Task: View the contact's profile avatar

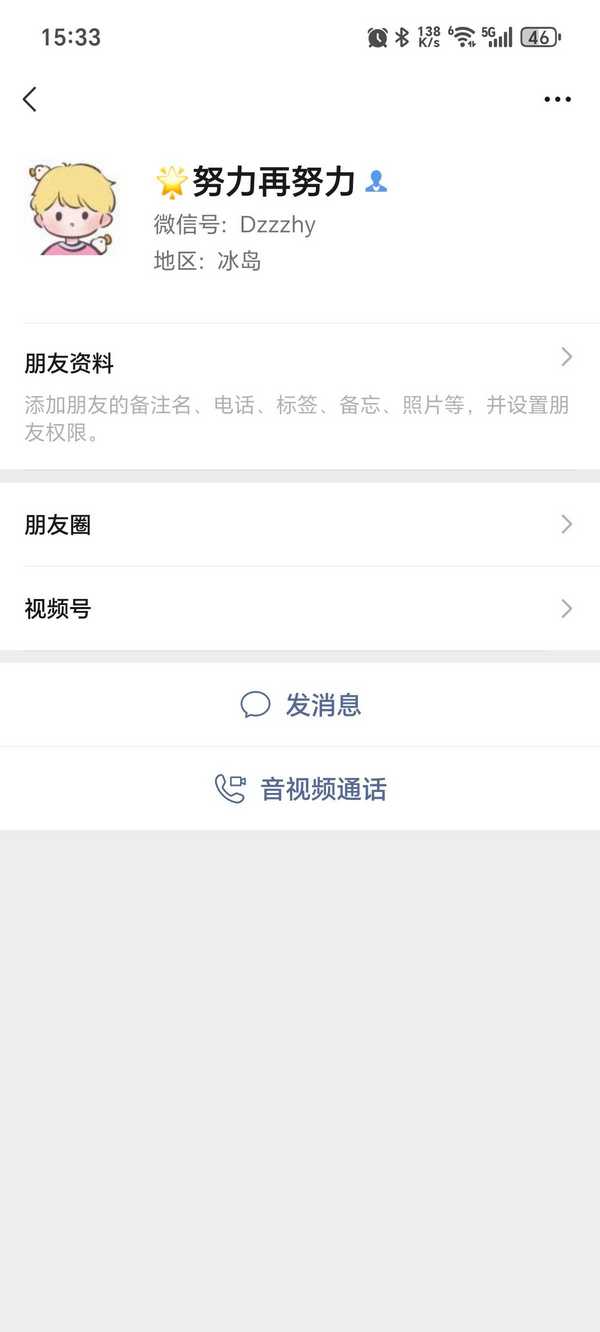Action: pos(73,209)
